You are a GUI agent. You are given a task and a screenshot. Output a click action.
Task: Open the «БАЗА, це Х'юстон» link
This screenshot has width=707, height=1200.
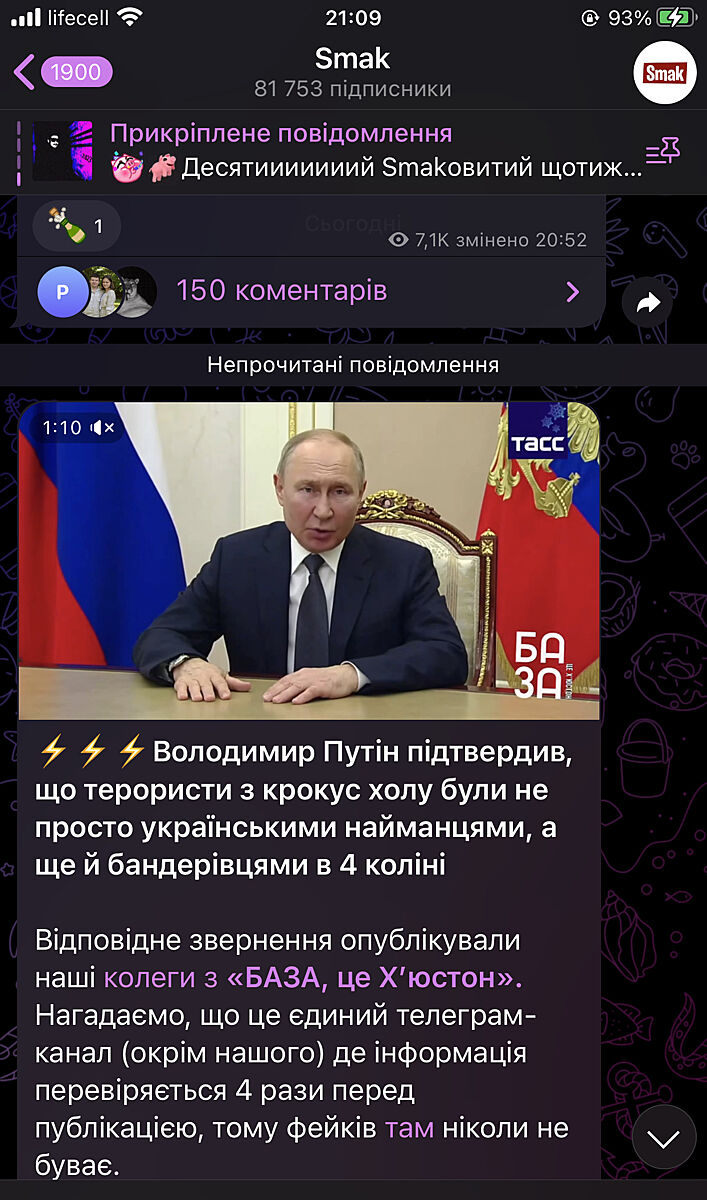pos(375,976)
